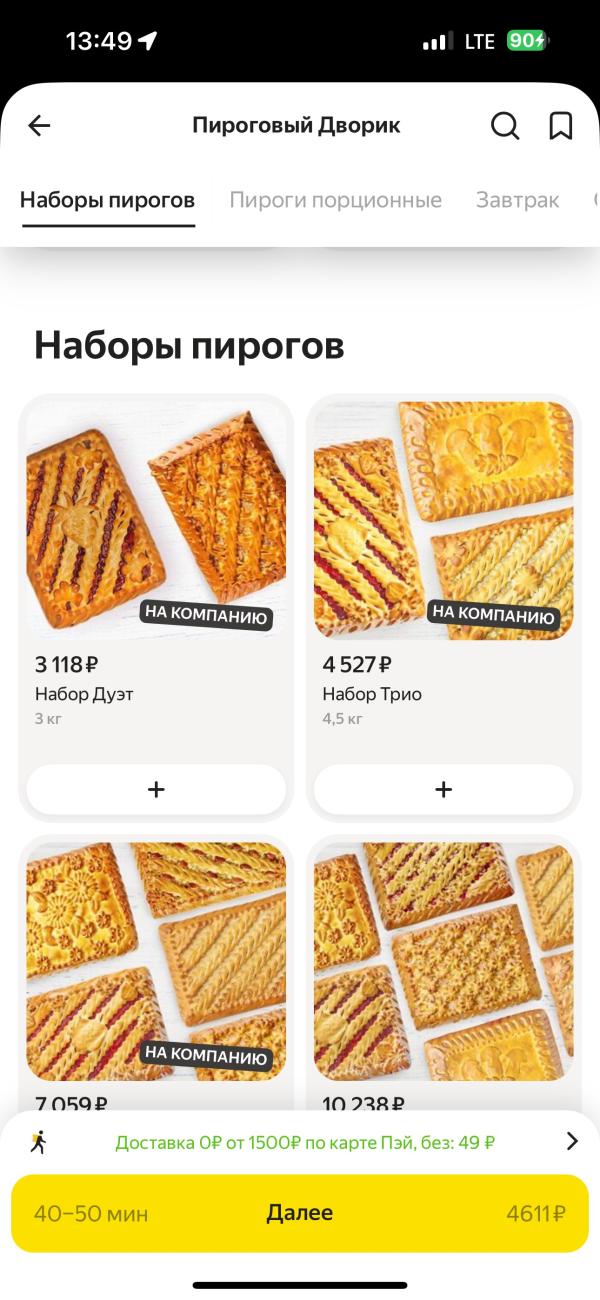Image resolution: width=600 pixels, height=1300 pixels.
Task: Open the Наборы пирогов tab
Action: (107, 200)
